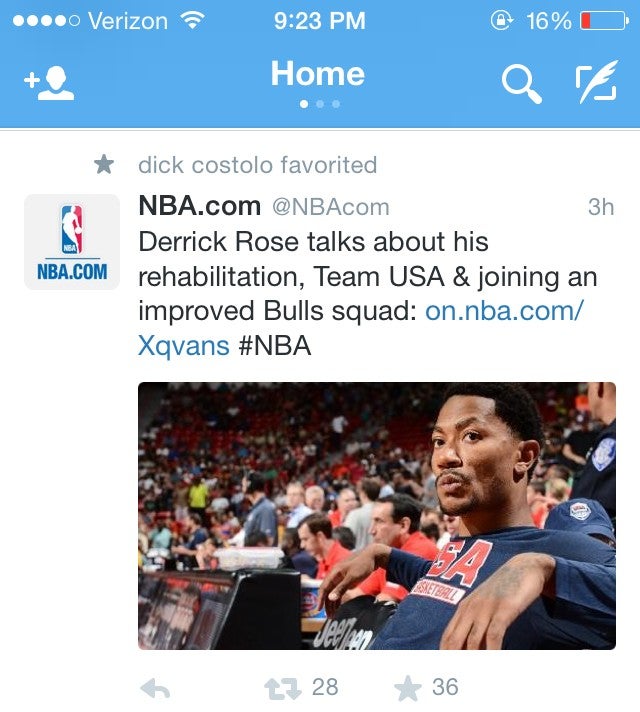Favorite the NBA.com tweet

[x=407, y=688]
